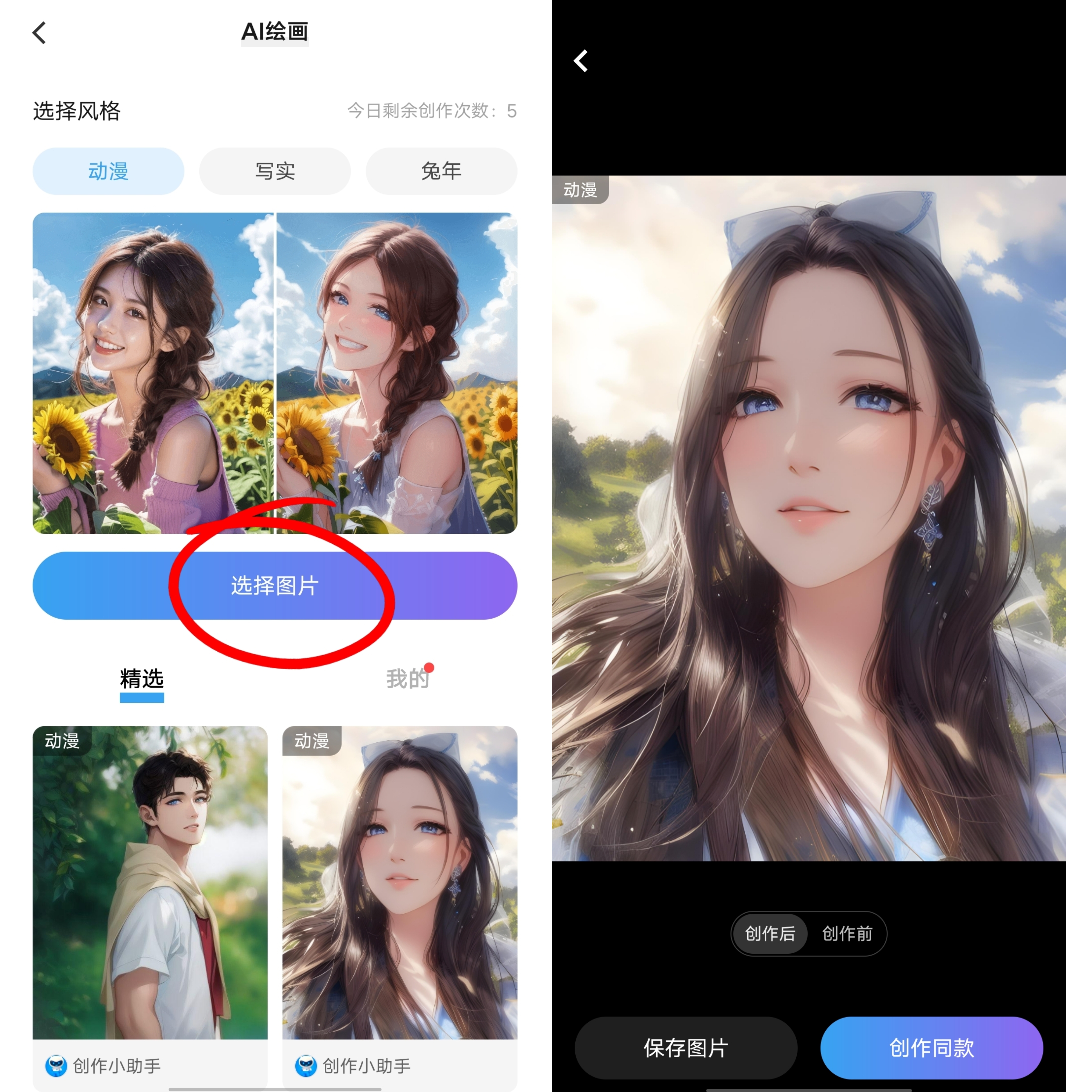Switch to the 创作前 original image
The image size is (1092, 1092).
point(847,934)
